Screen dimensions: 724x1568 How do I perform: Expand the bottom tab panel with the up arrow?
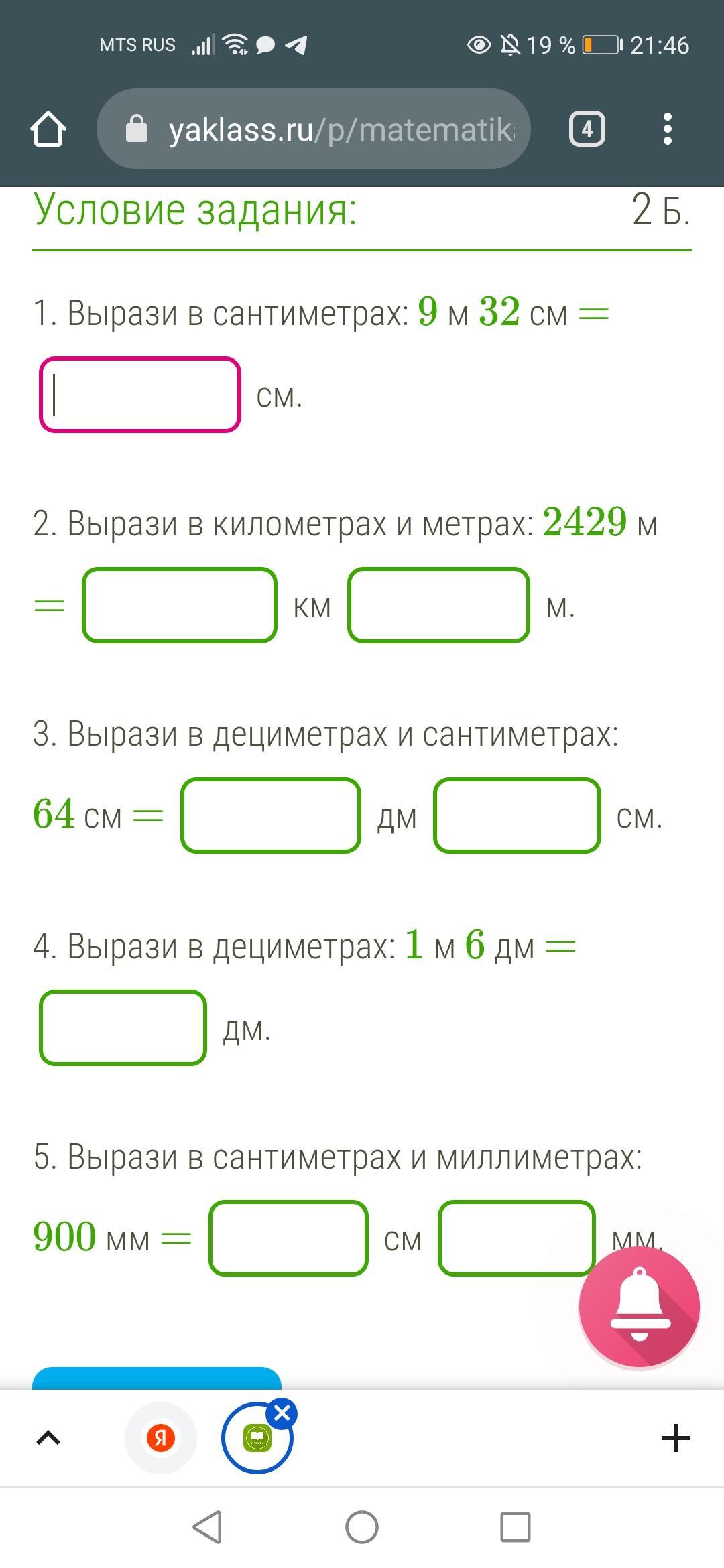[48, 1438]
